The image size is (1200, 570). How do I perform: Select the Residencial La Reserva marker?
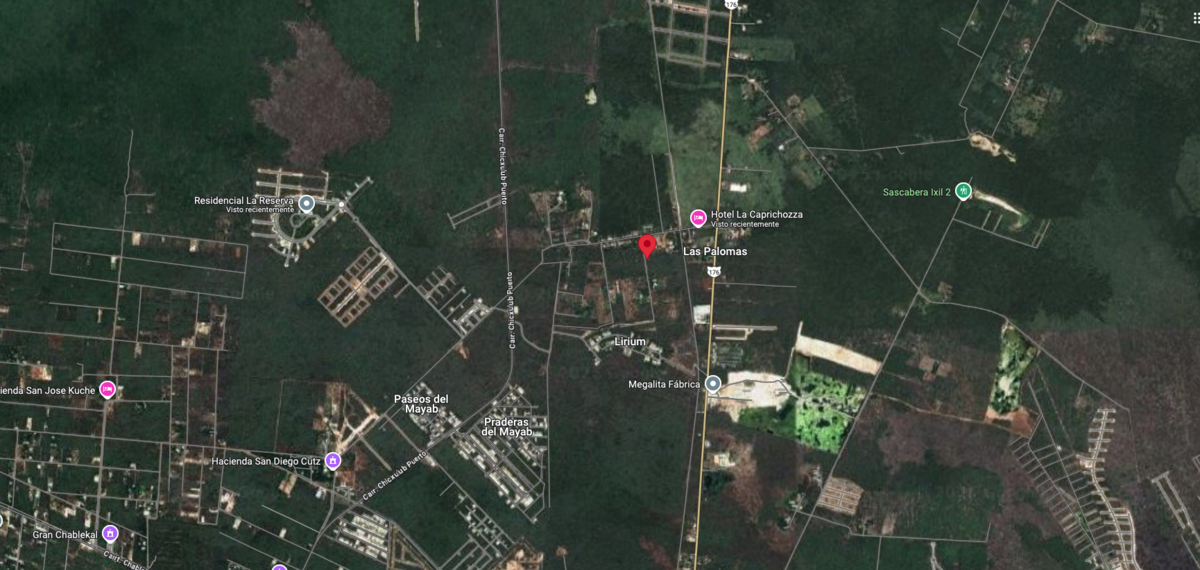tap(307, 204)
